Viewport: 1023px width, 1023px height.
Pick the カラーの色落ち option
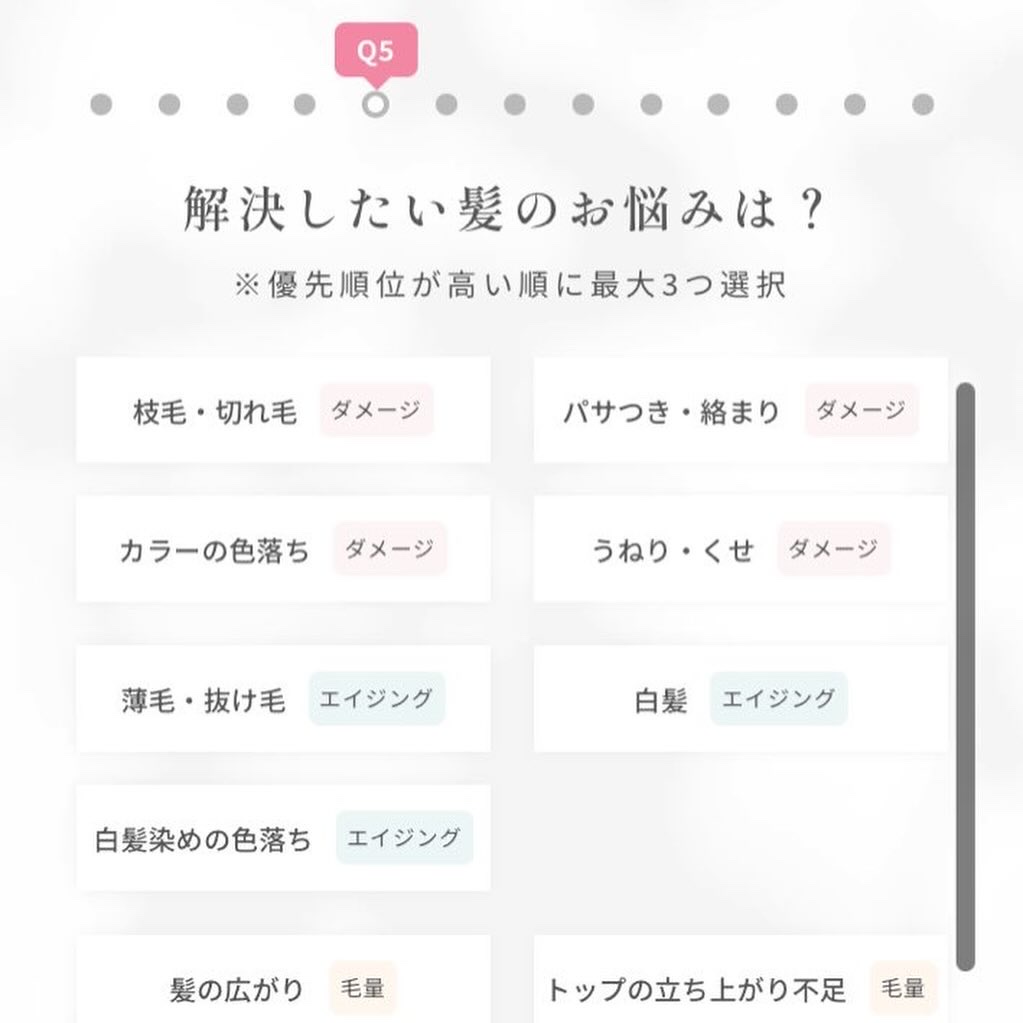(x=283, y=549)
